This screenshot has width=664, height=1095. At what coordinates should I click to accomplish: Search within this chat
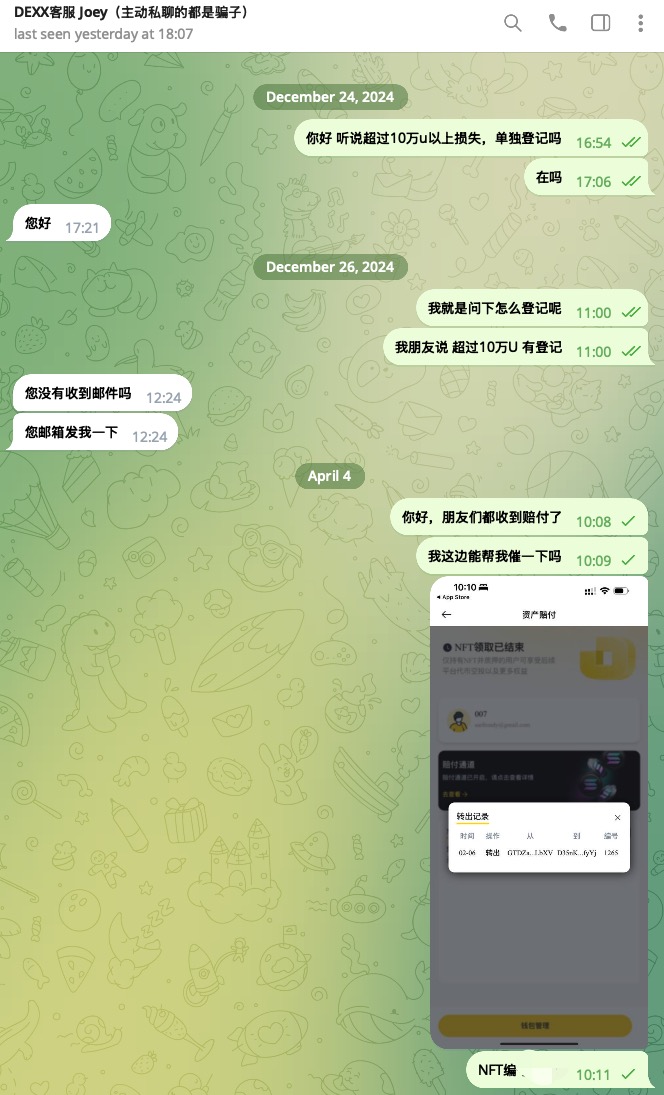513,23
